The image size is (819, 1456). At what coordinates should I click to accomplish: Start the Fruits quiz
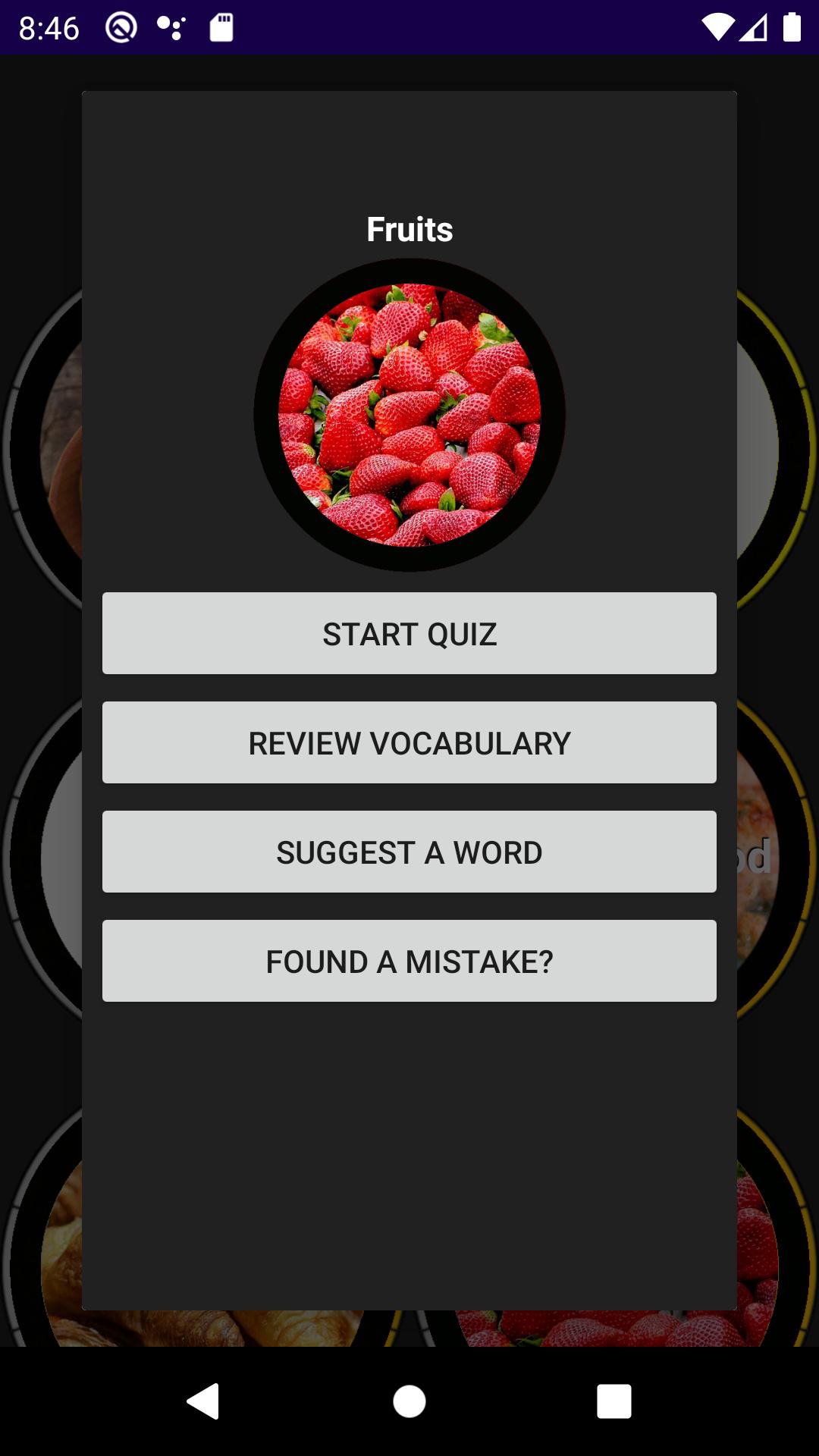(x=409, y=633)
